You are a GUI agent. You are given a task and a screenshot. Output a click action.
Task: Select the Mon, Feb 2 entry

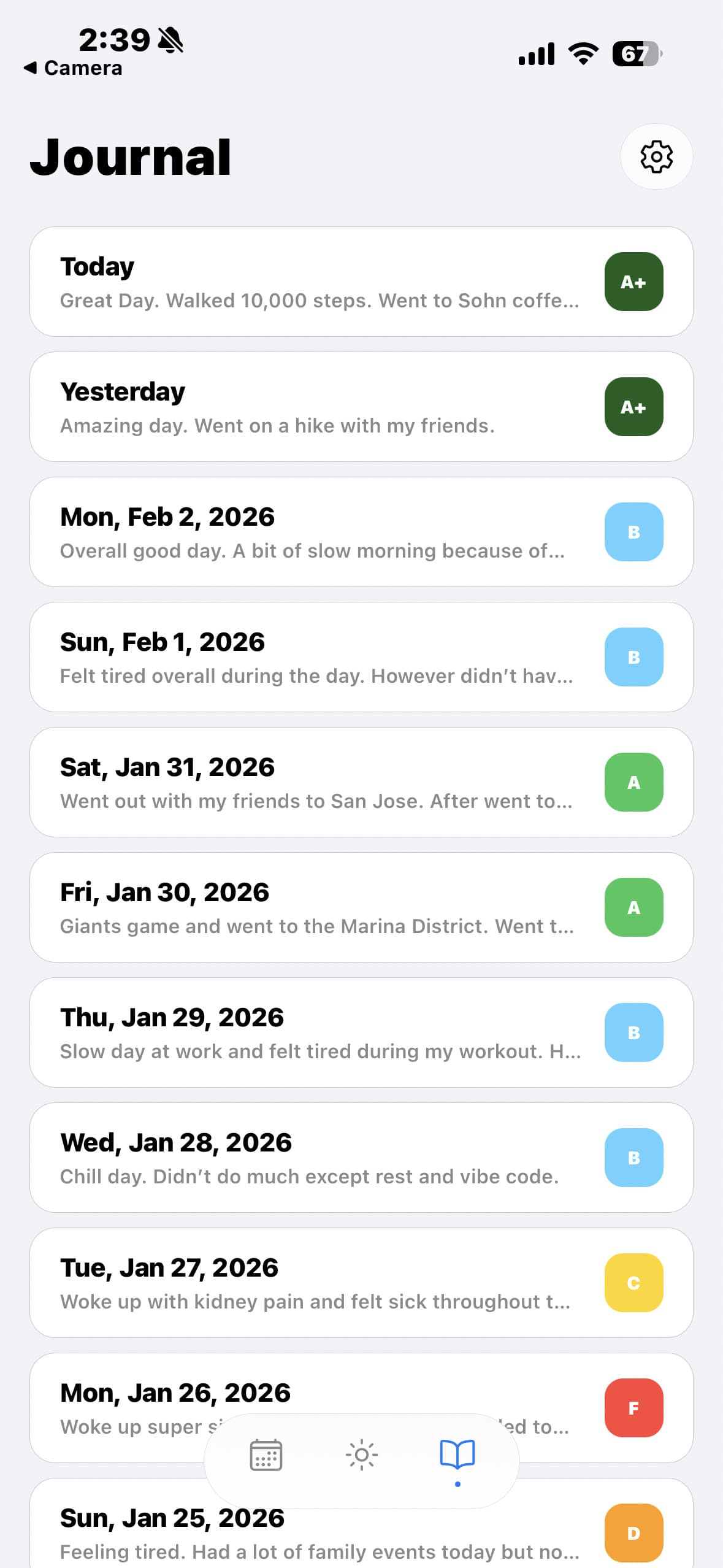point(307,531)
